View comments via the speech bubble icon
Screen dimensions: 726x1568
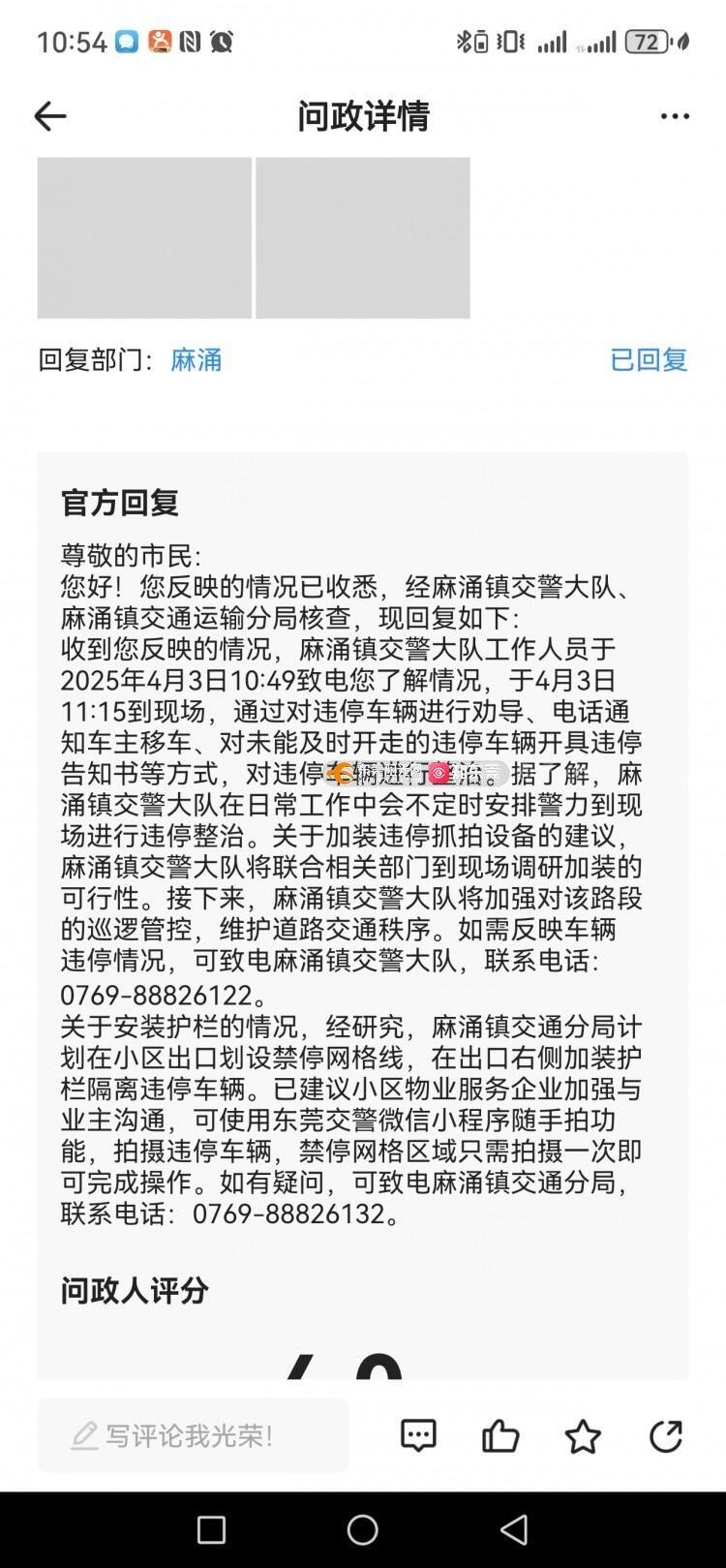tap(418, 1435)
